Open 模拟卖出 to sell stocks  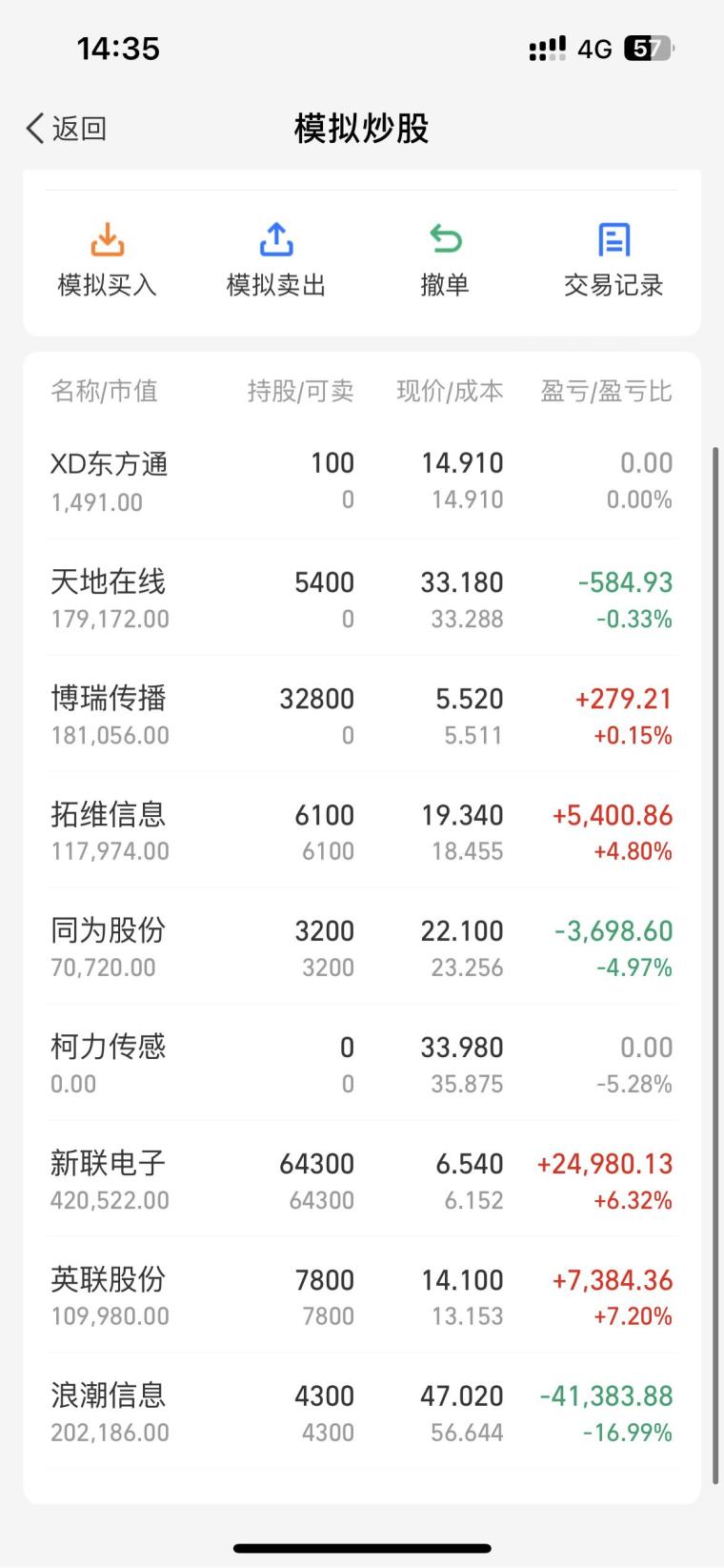coord(276,258)
